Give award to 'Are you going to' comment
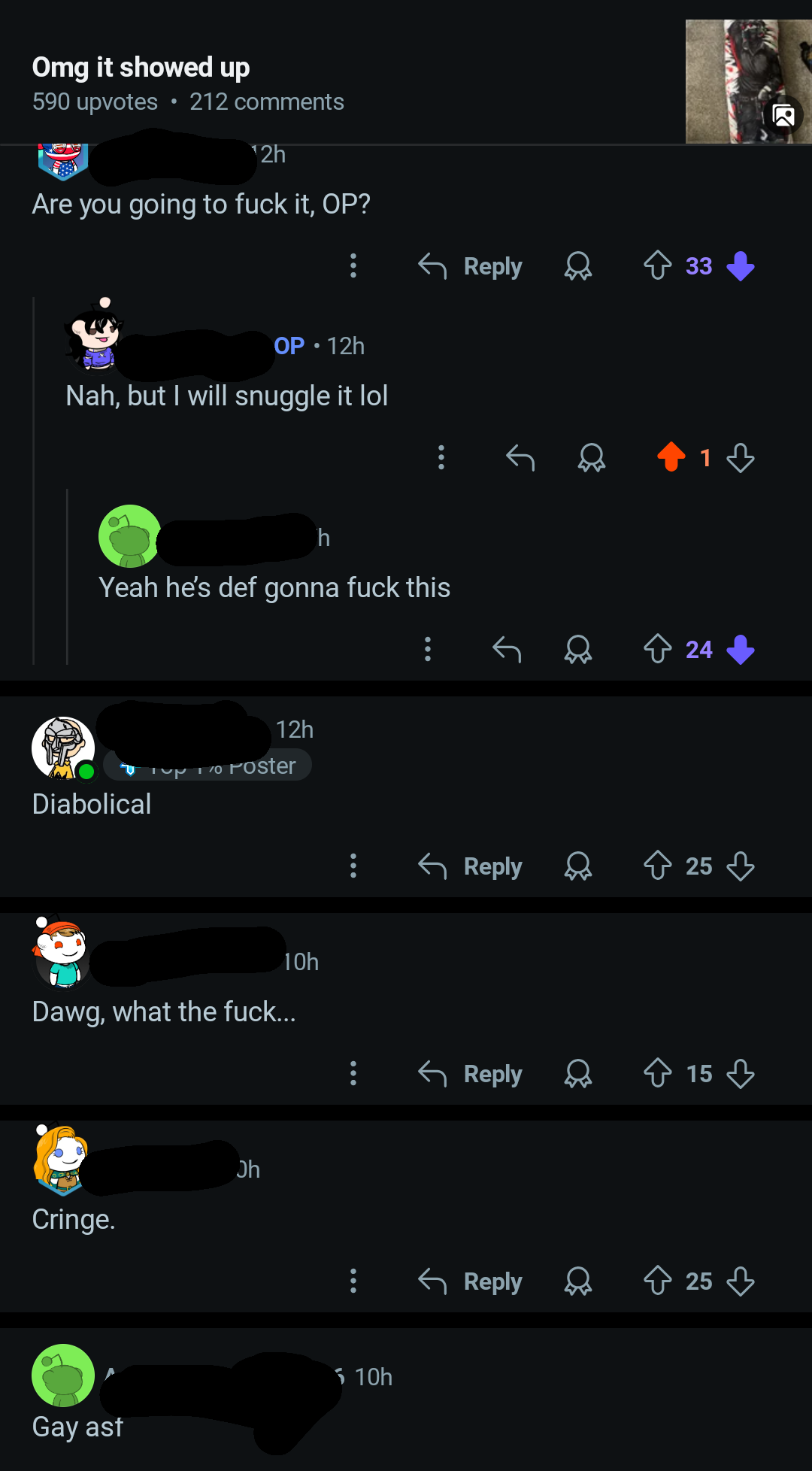This screenshot has height=1471, width=812. 578,265
